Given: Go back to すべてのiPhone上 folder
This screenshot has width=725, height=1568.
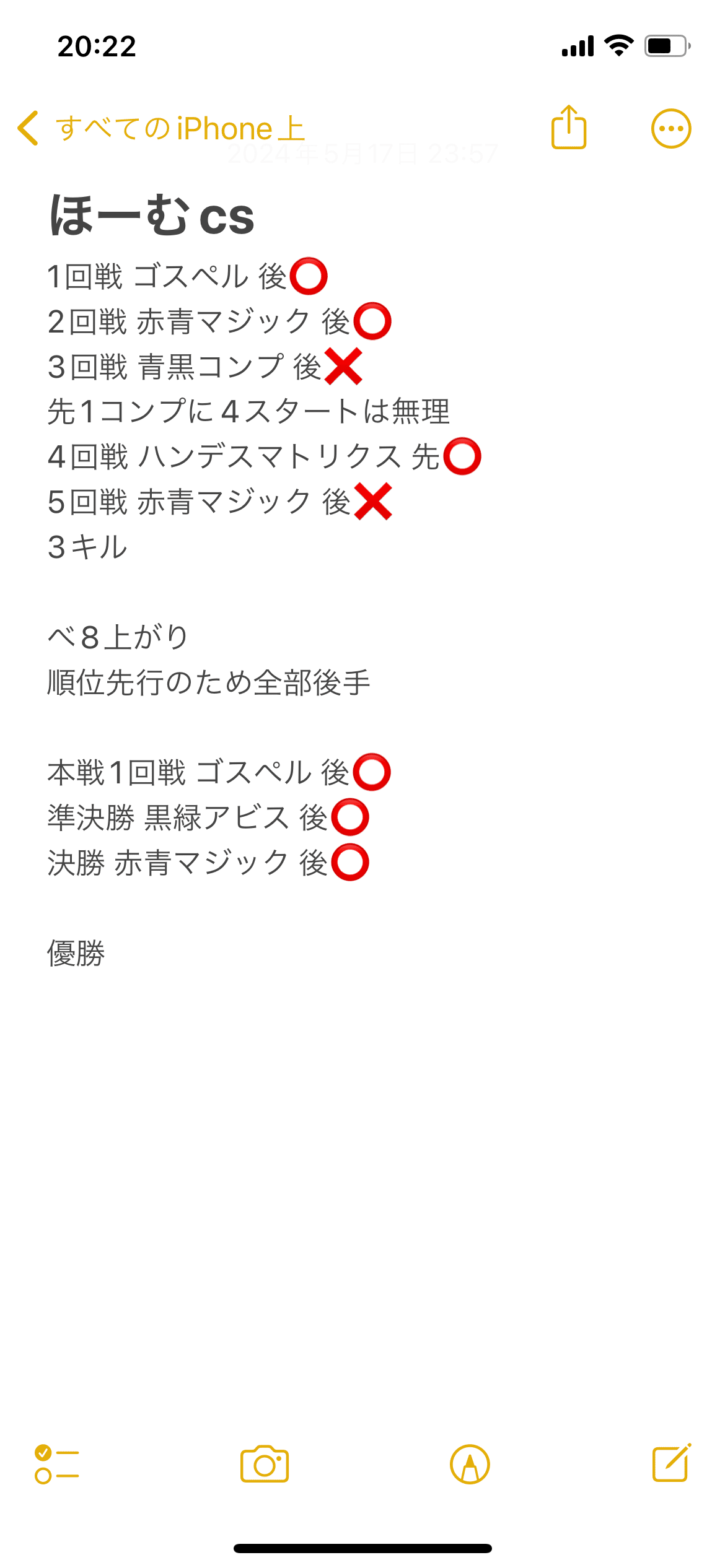Looking at the screenshot, I should (161, 129).
